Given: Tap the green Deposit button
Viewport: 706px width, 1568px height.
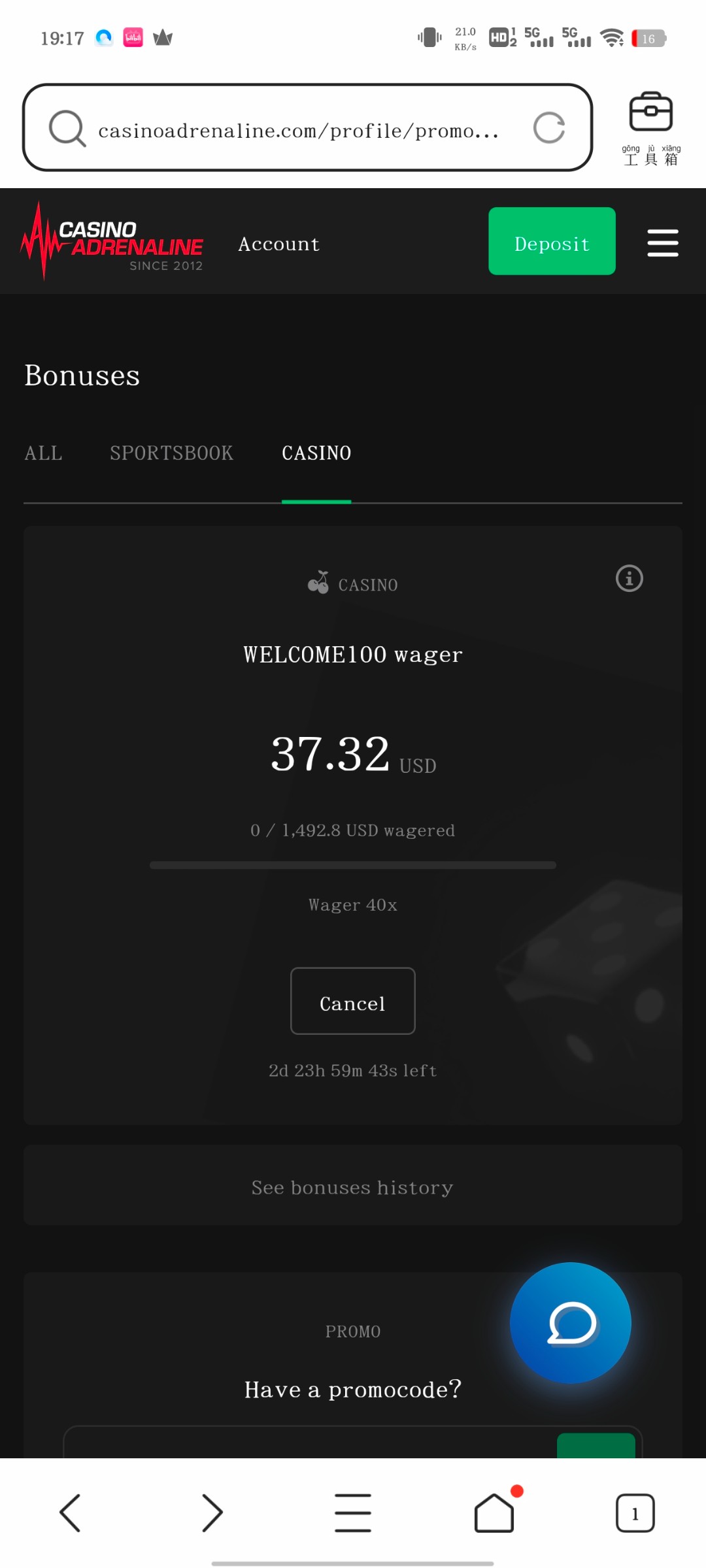Looking at the screenshot, I should (x=552, y=241).
